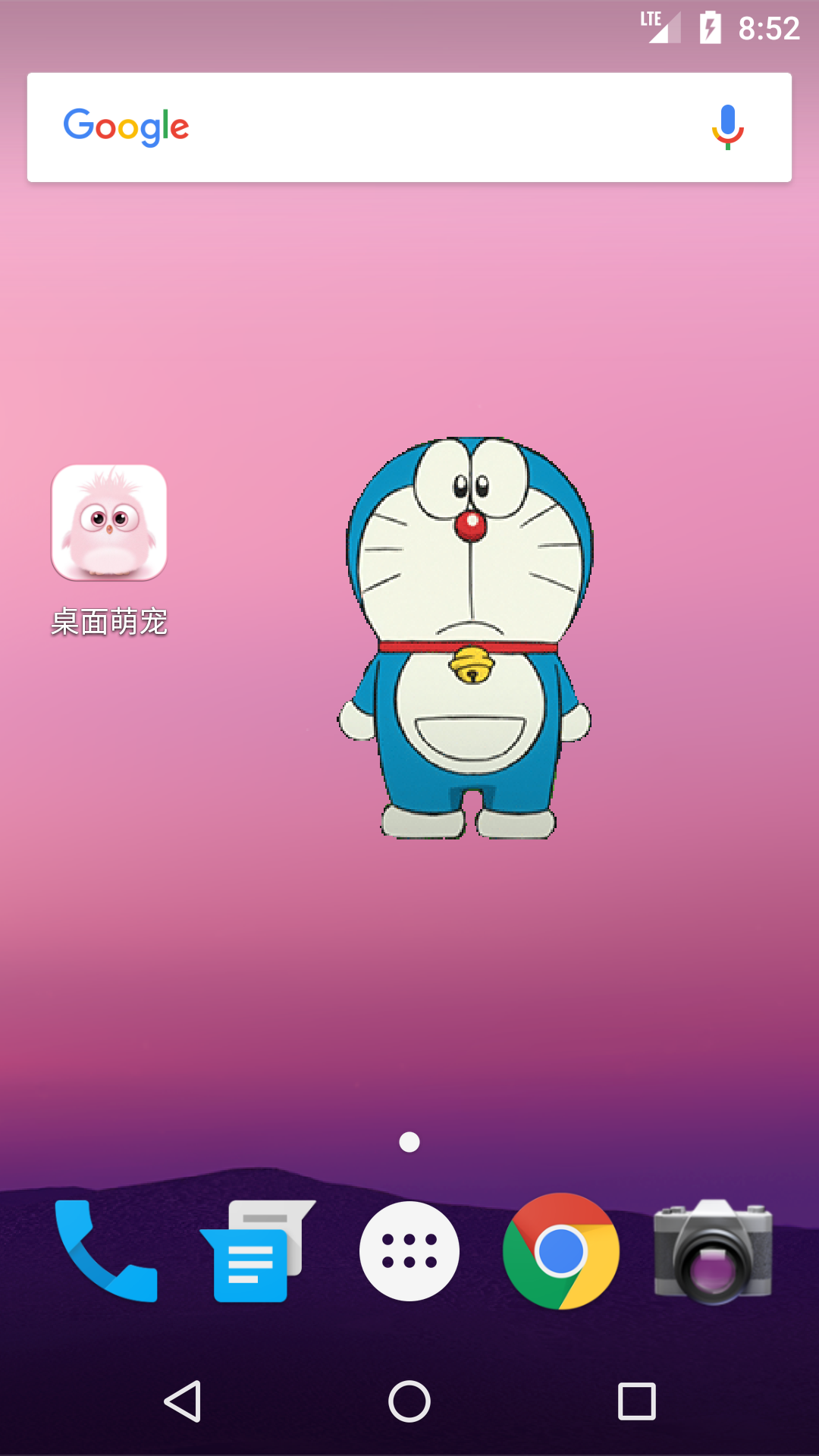Launch the Chrome browser
Viewport: 819px width, 1456px height.
561,1251
